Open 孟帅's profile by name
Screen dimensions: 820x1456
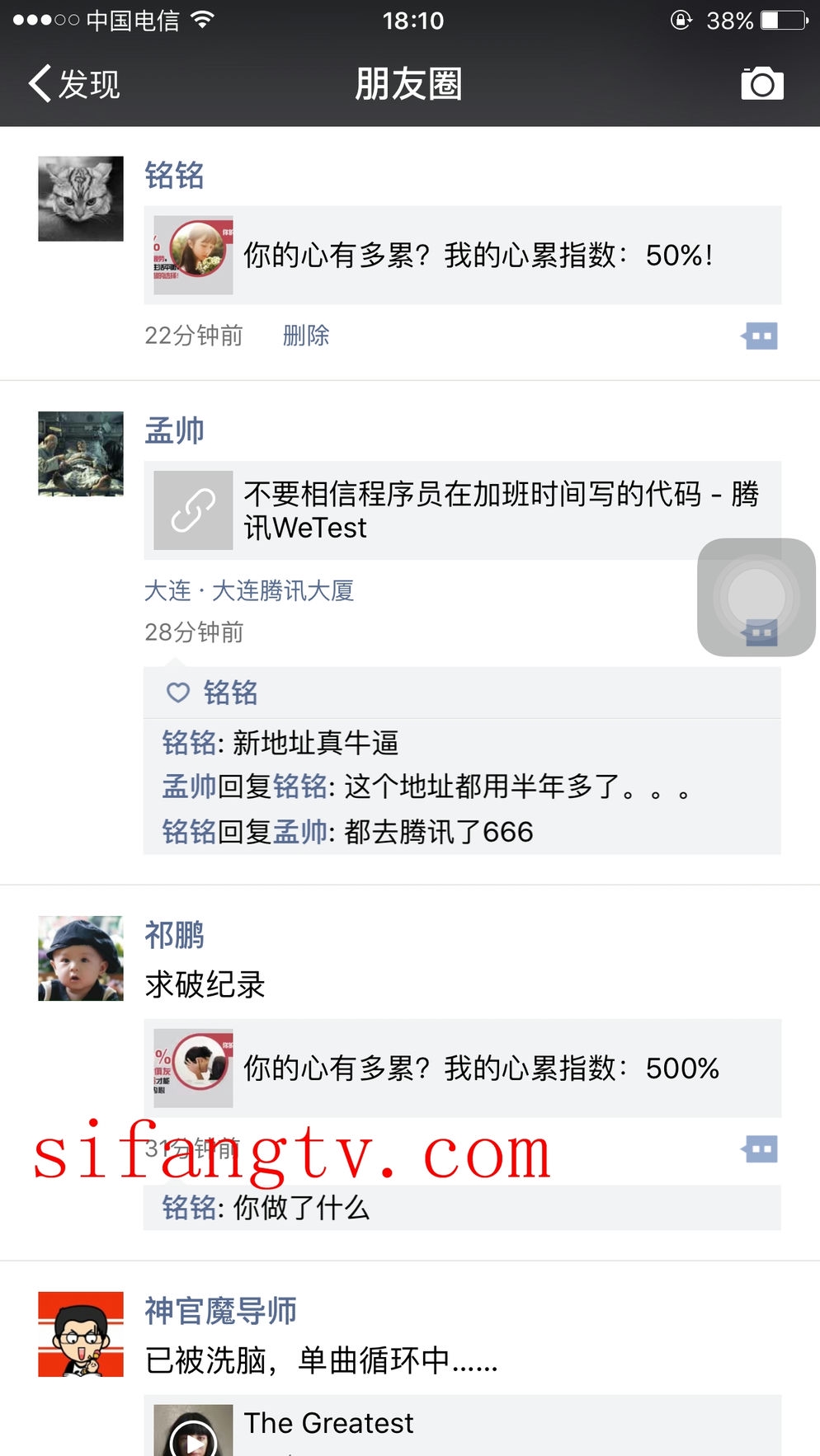pyautogui.click(x=174, y=430)
